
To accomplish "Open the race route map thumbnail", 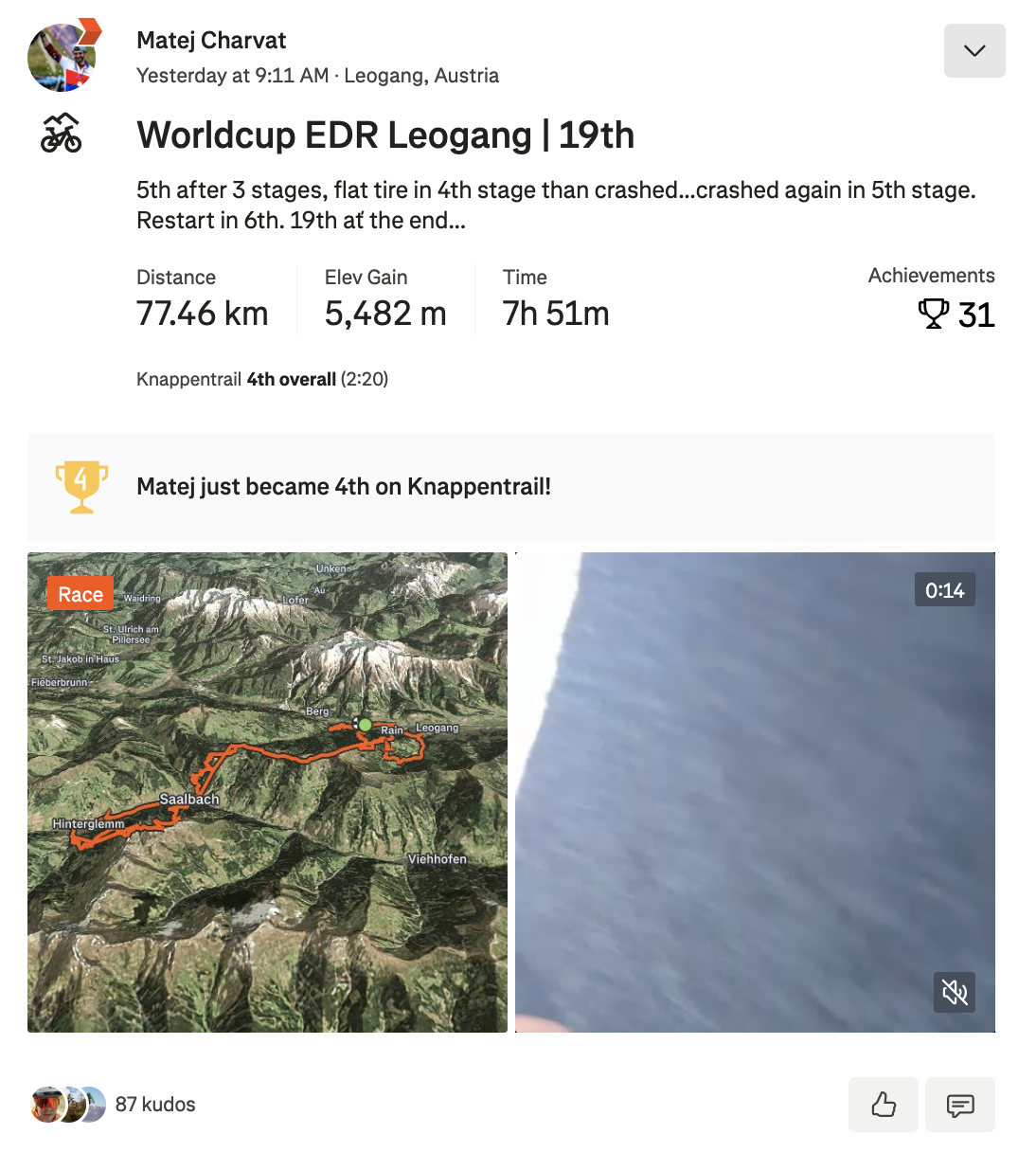I will pyautogui.click(x=267, y=792).
